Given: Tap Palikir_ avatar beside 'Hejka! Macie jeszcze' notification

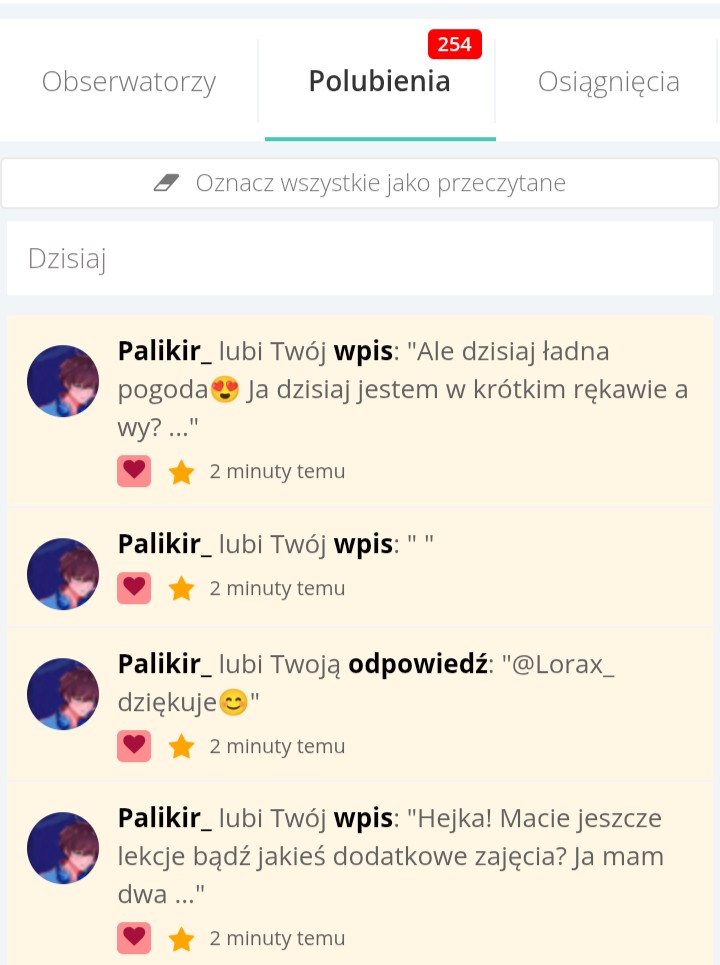Looking at the screenshot, I should (x=63, y=848).
